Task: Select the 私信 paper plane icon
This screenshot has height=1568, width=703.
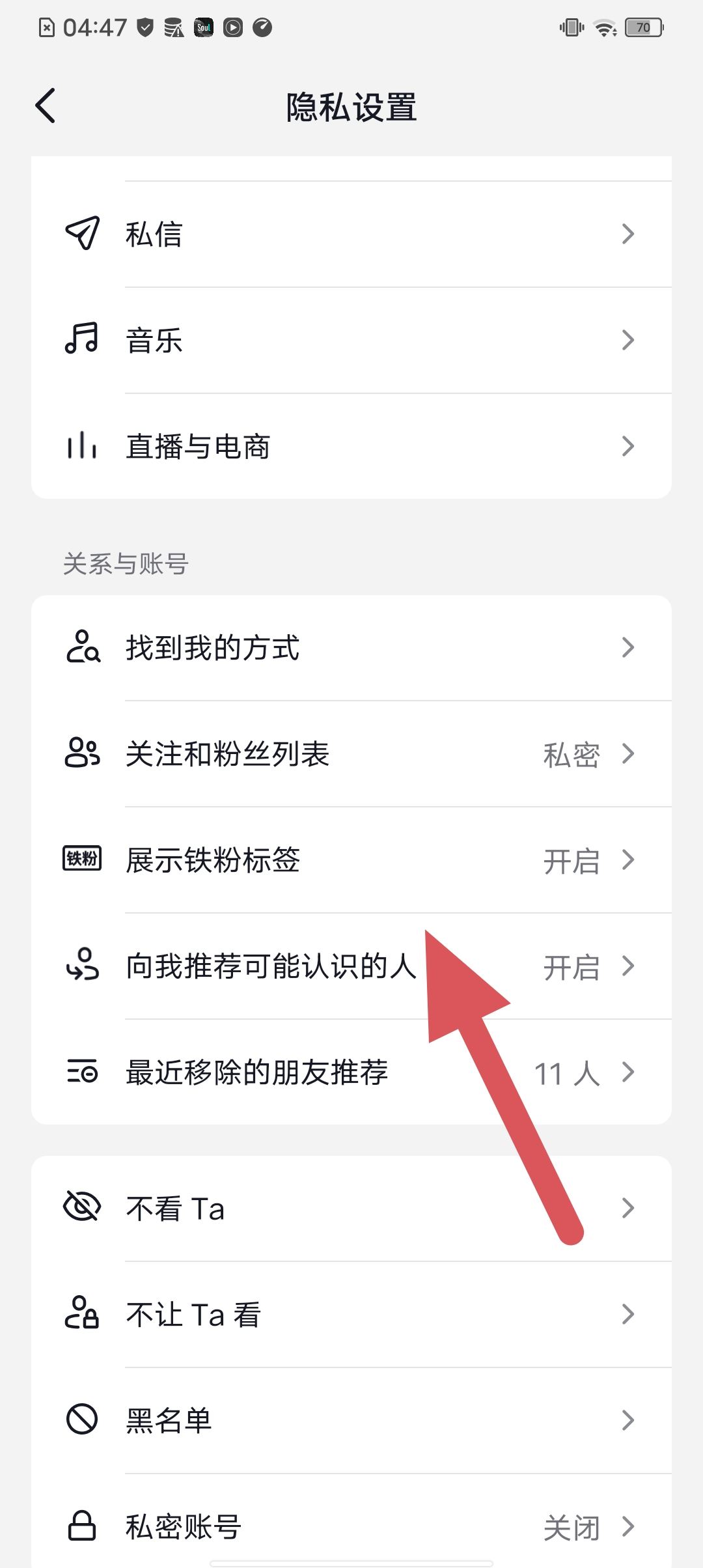Action: [81, 233]
